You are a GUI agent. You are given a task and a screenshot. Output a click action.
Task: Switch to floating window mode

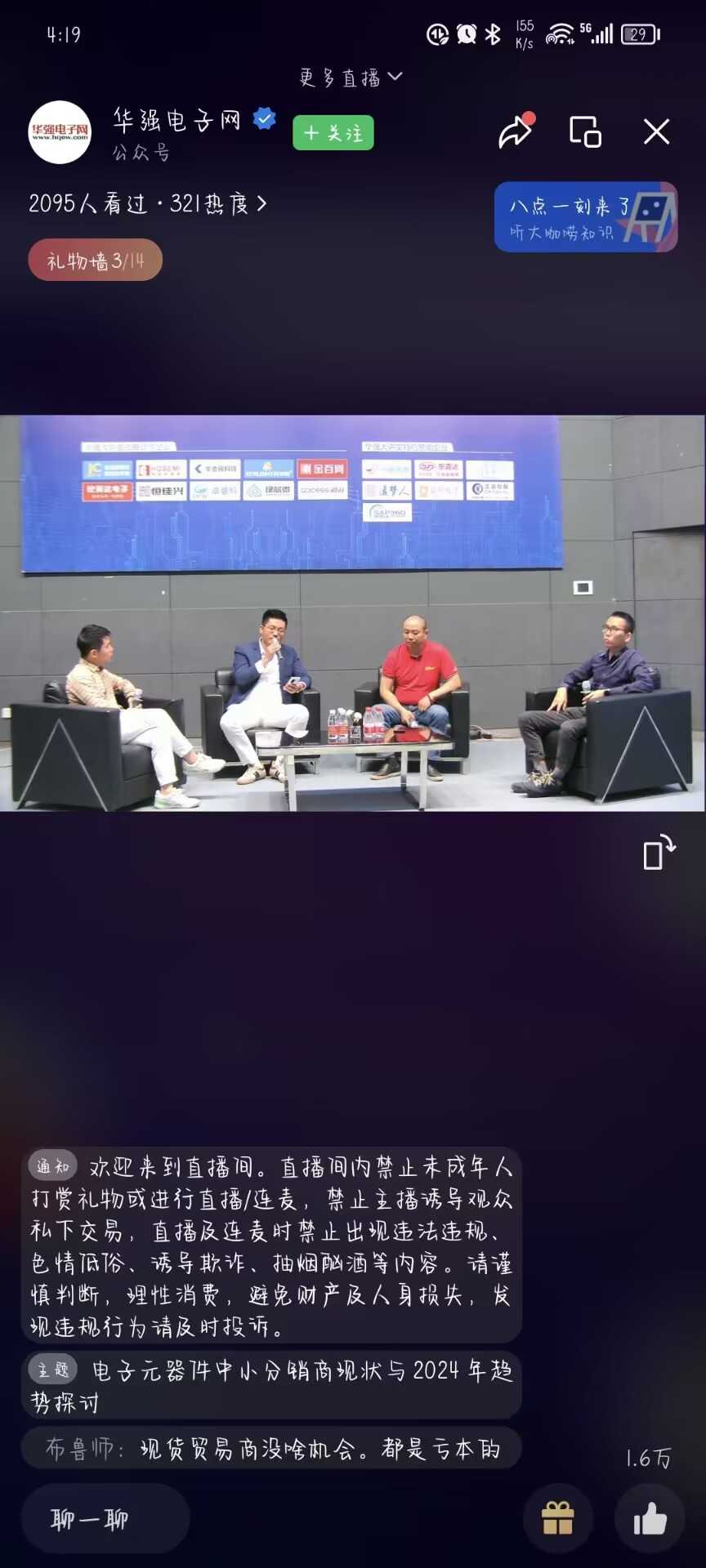[x=585, y=131]
